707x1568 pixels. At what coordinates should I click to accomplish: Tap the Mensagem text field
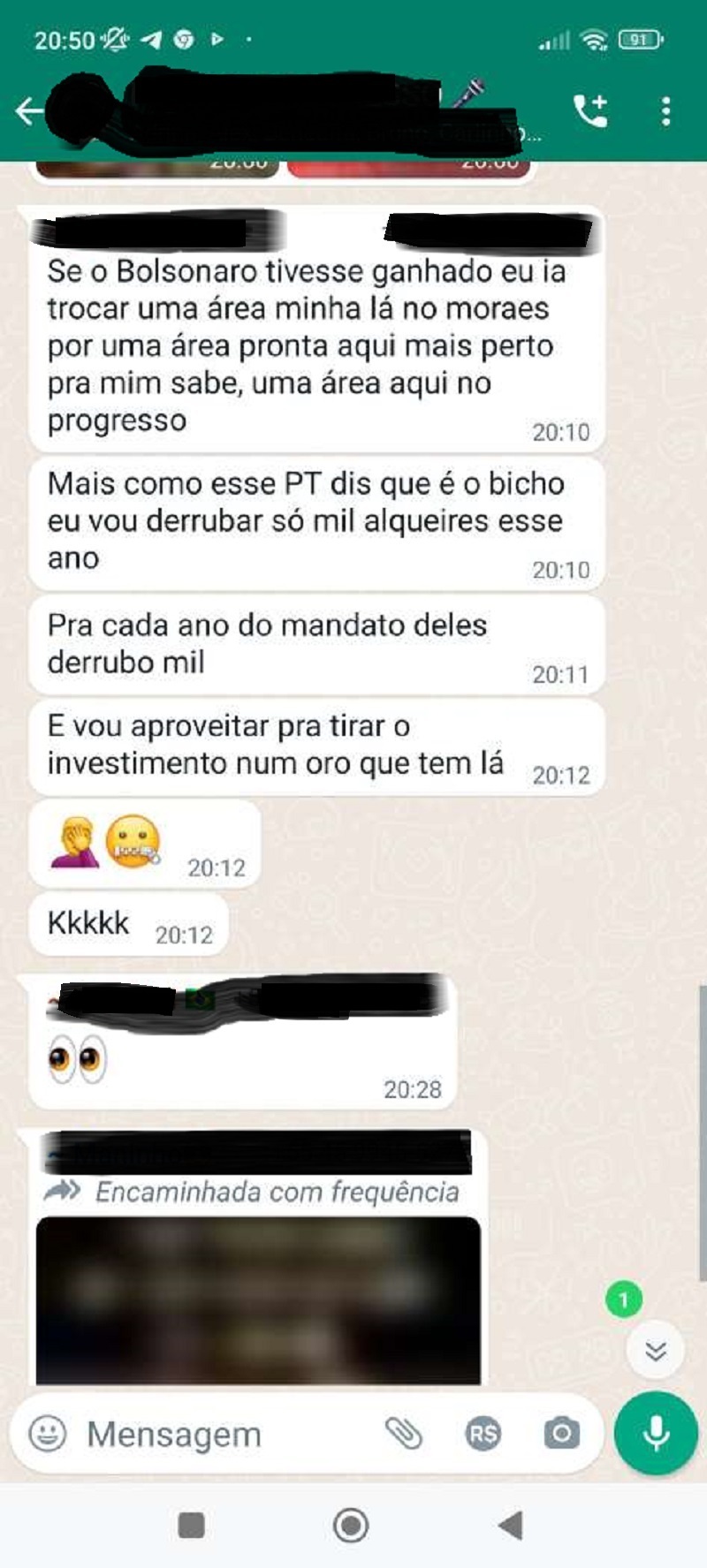click(221, 1434)
